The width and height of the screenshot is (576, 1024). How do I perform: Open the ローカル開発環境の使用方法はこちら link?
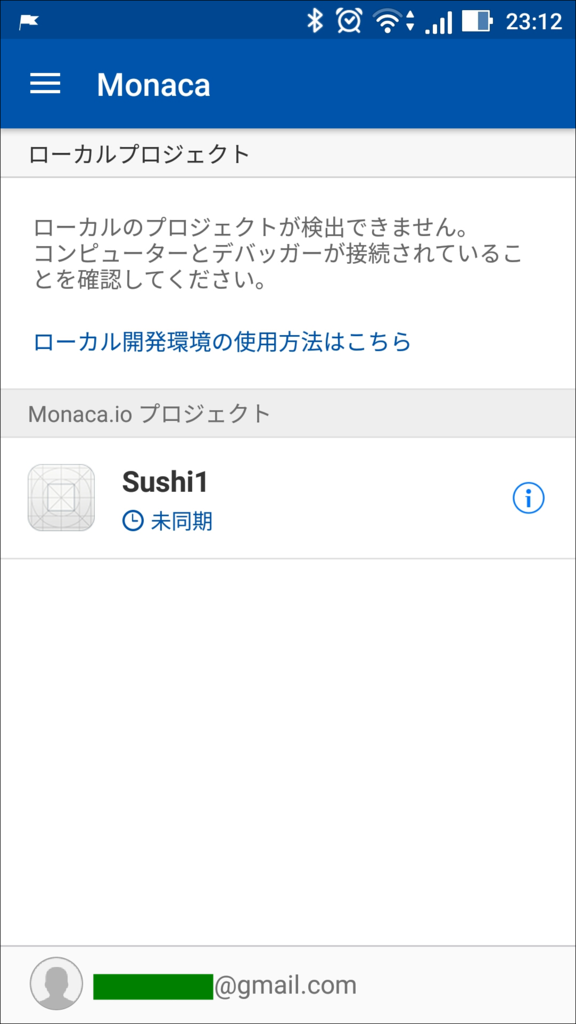click(x=222, y=341)
